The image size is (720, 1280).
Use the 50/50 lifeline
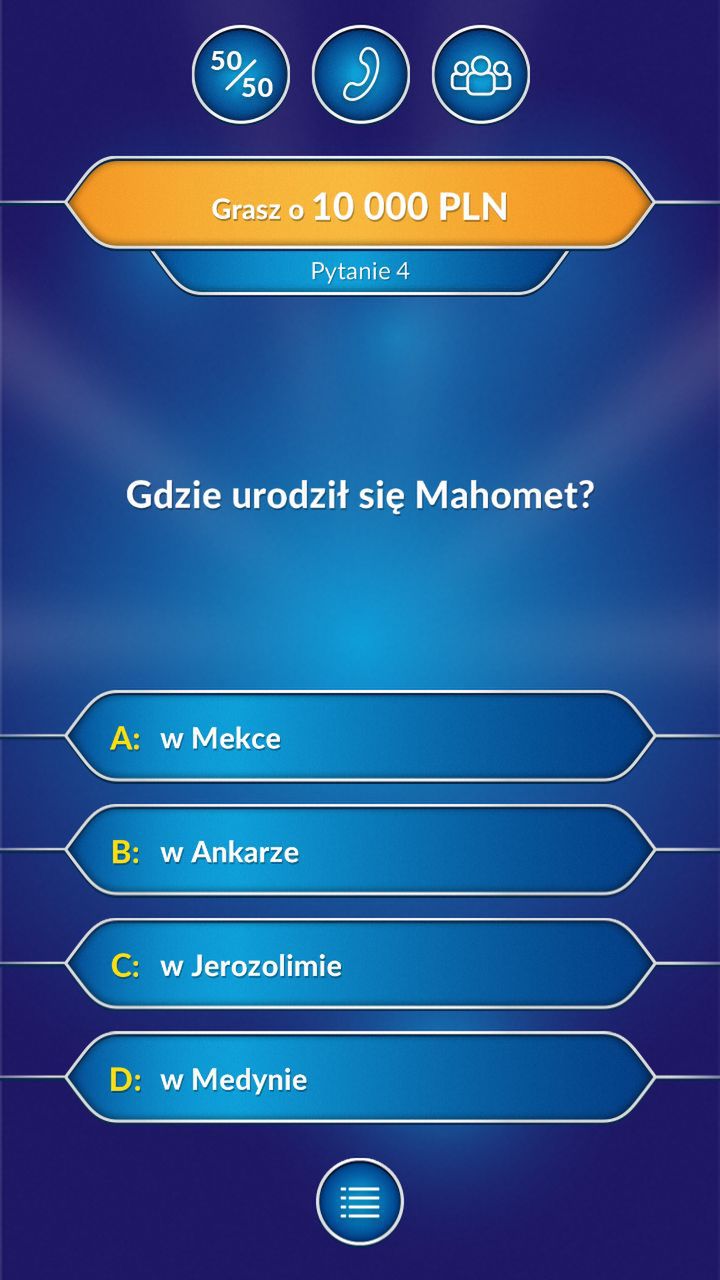[x=241, y=75]
